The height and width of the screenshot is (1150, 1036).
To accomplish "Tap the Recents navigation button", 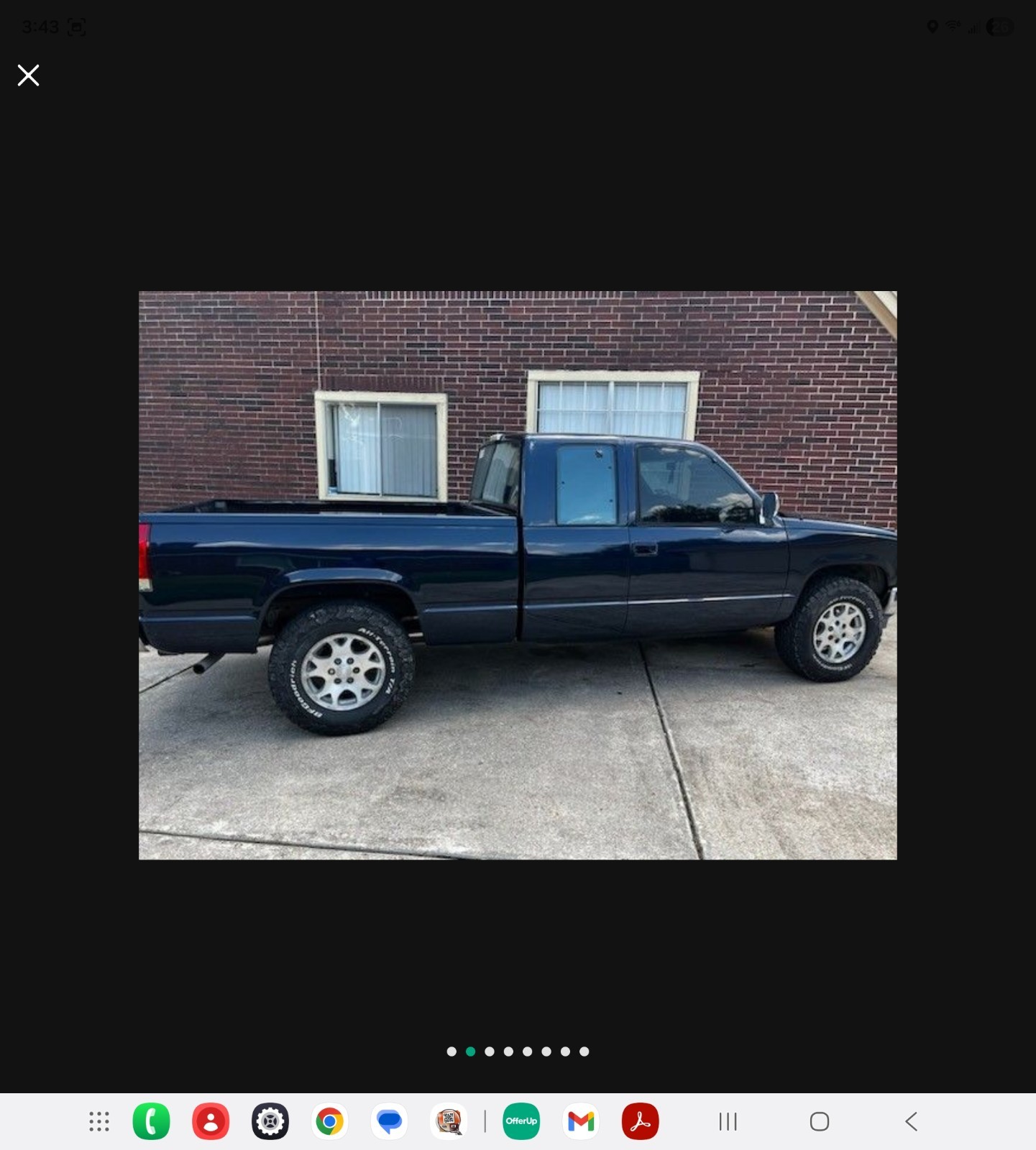I will (x=728, y=1121).
